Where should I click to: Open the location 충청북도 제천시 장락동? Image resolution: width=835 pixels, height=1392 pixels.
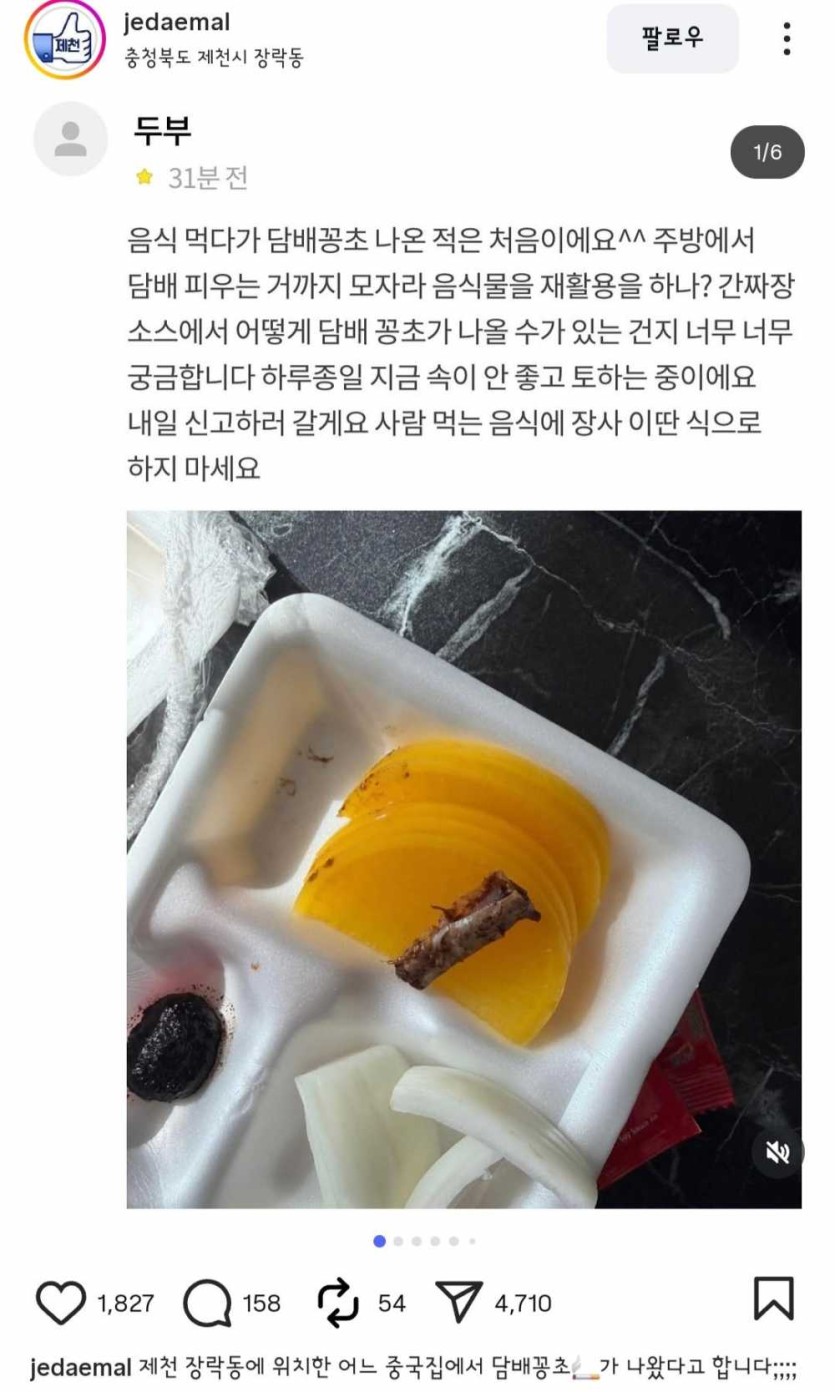tap(213, 58)
